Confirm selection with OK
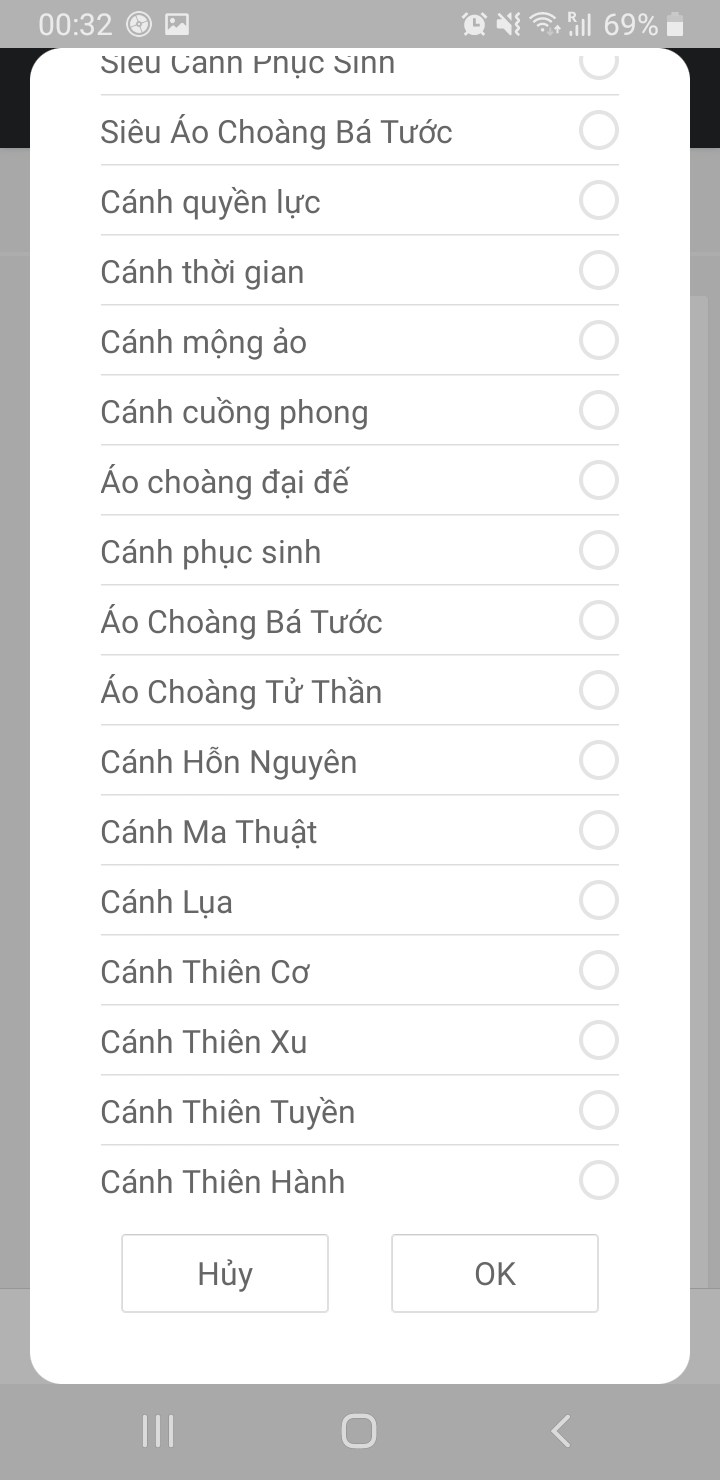The height and width of the screenshot is (1480, 720). click(x=495, y=1273)
